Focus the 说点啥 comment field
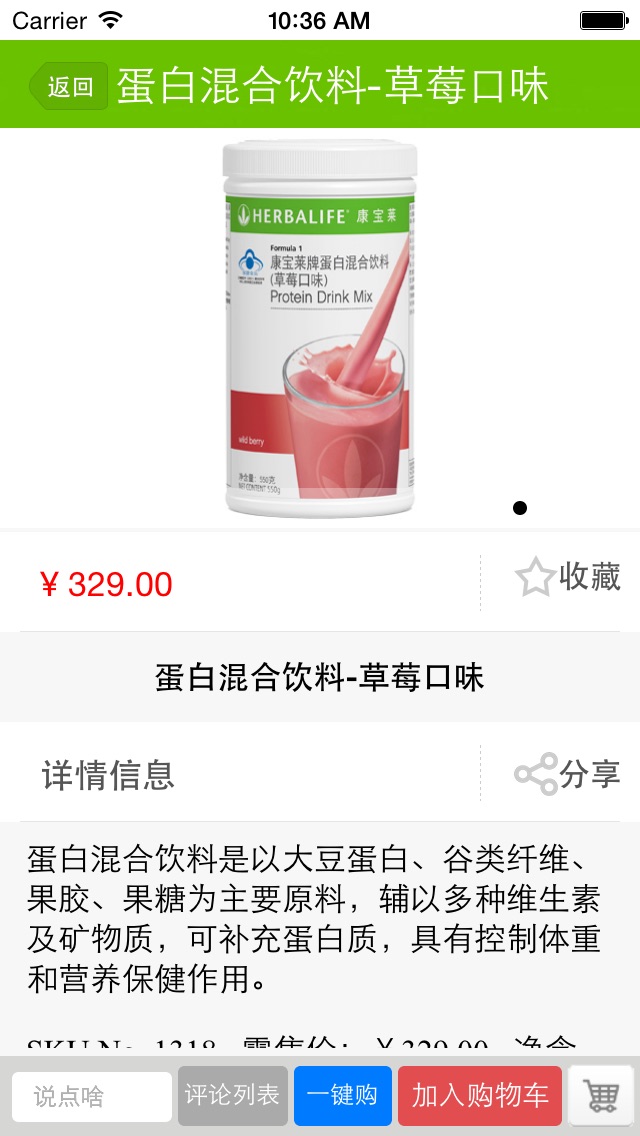This screenshot has width=640, height=1136. (x=92, y=1096)
